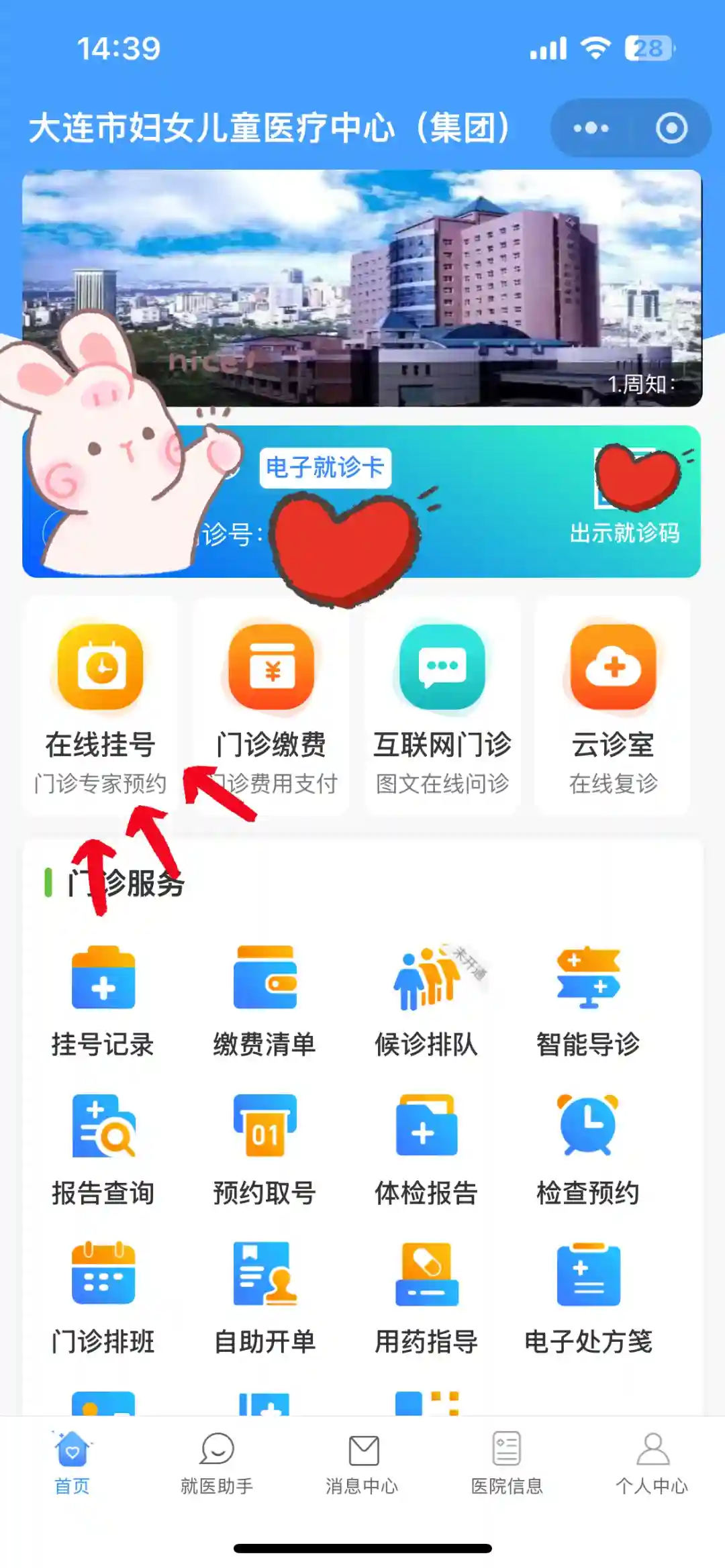Launch 智能导诊 smart triage
Viewport: 725px width, 1568px height.
coord(588,1000)
